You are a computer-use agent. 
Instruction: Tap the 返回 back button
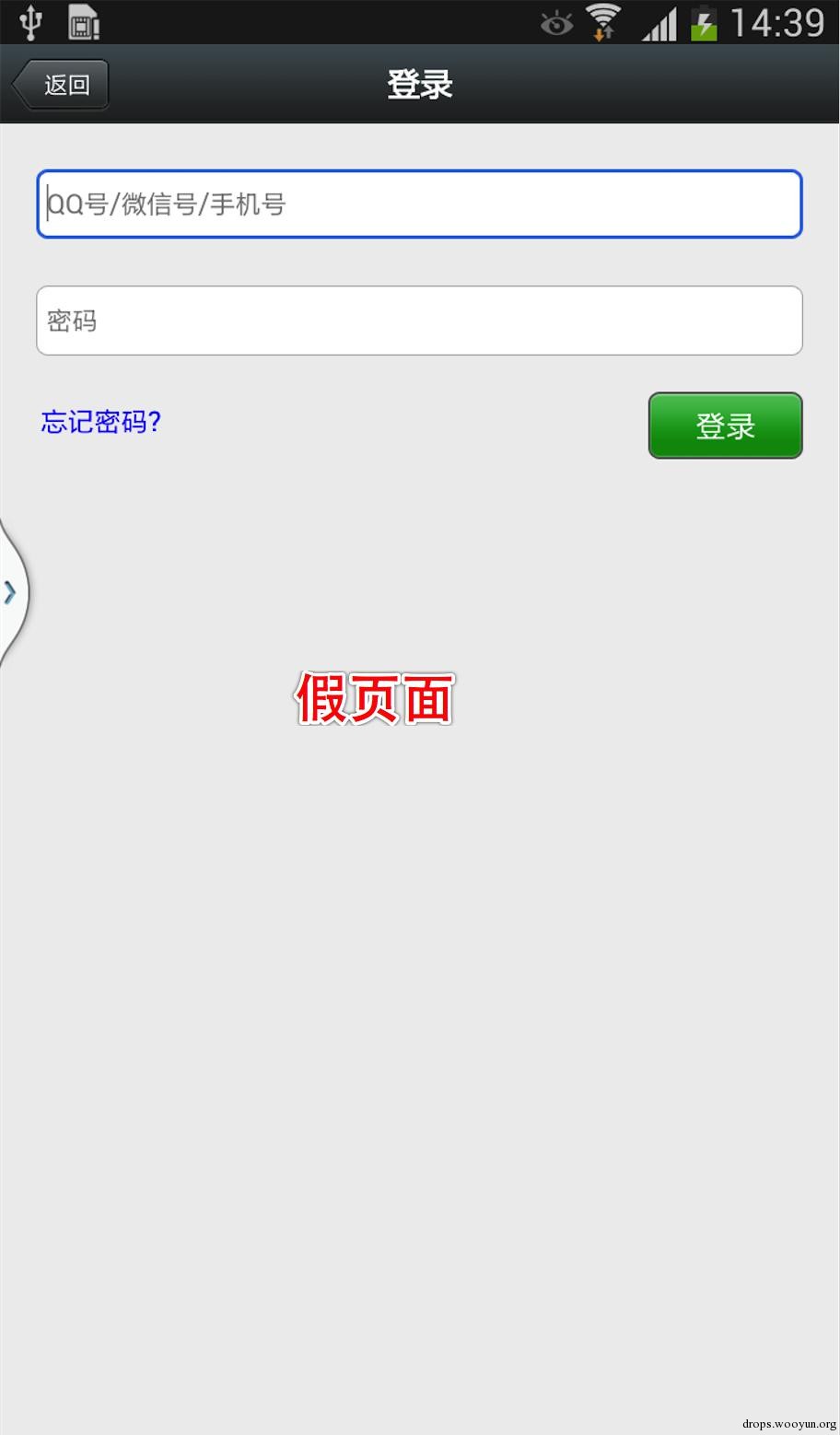[62, 85]
